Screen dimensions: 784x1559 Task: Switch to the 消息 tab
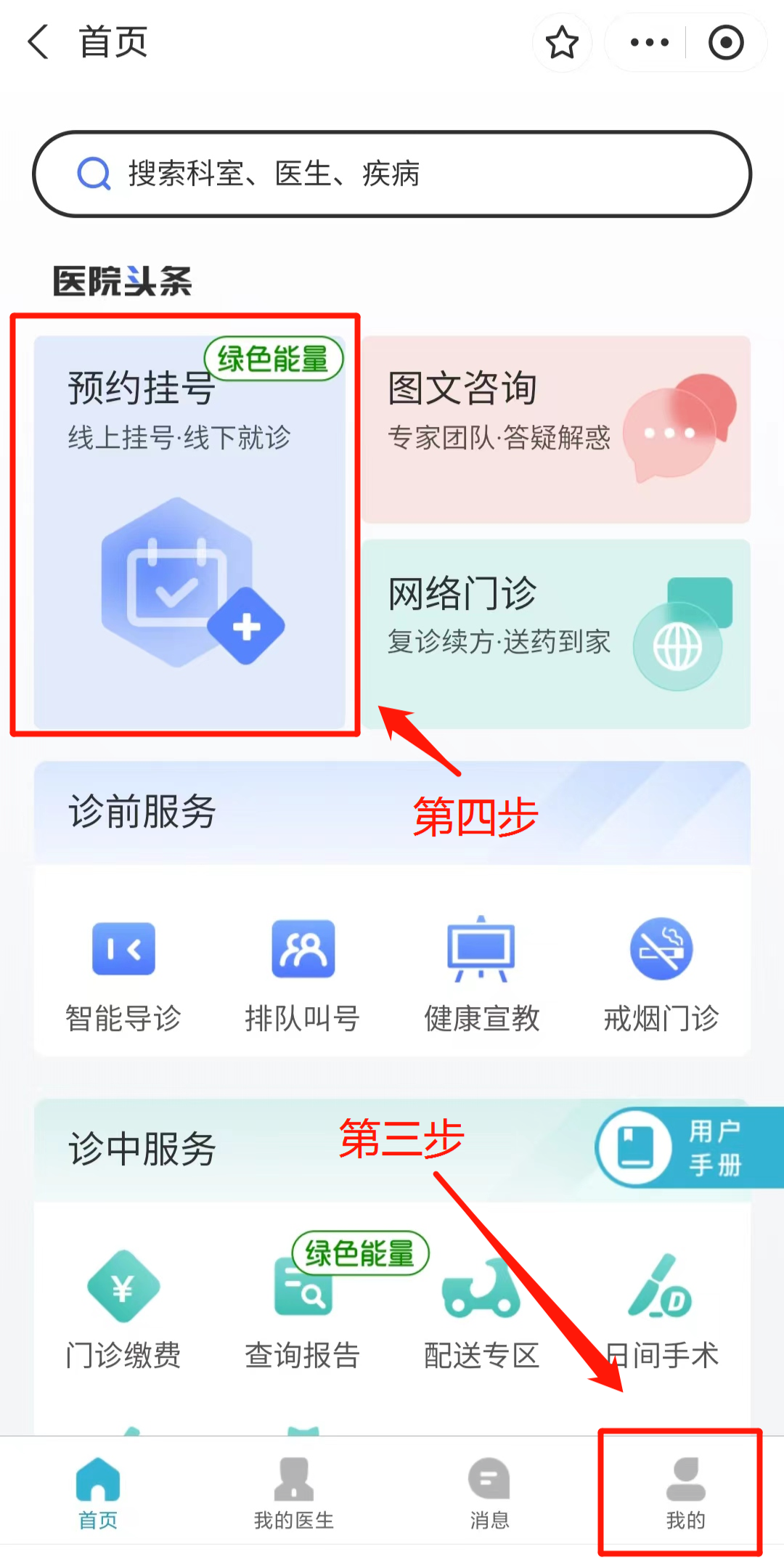point(489,1492)
